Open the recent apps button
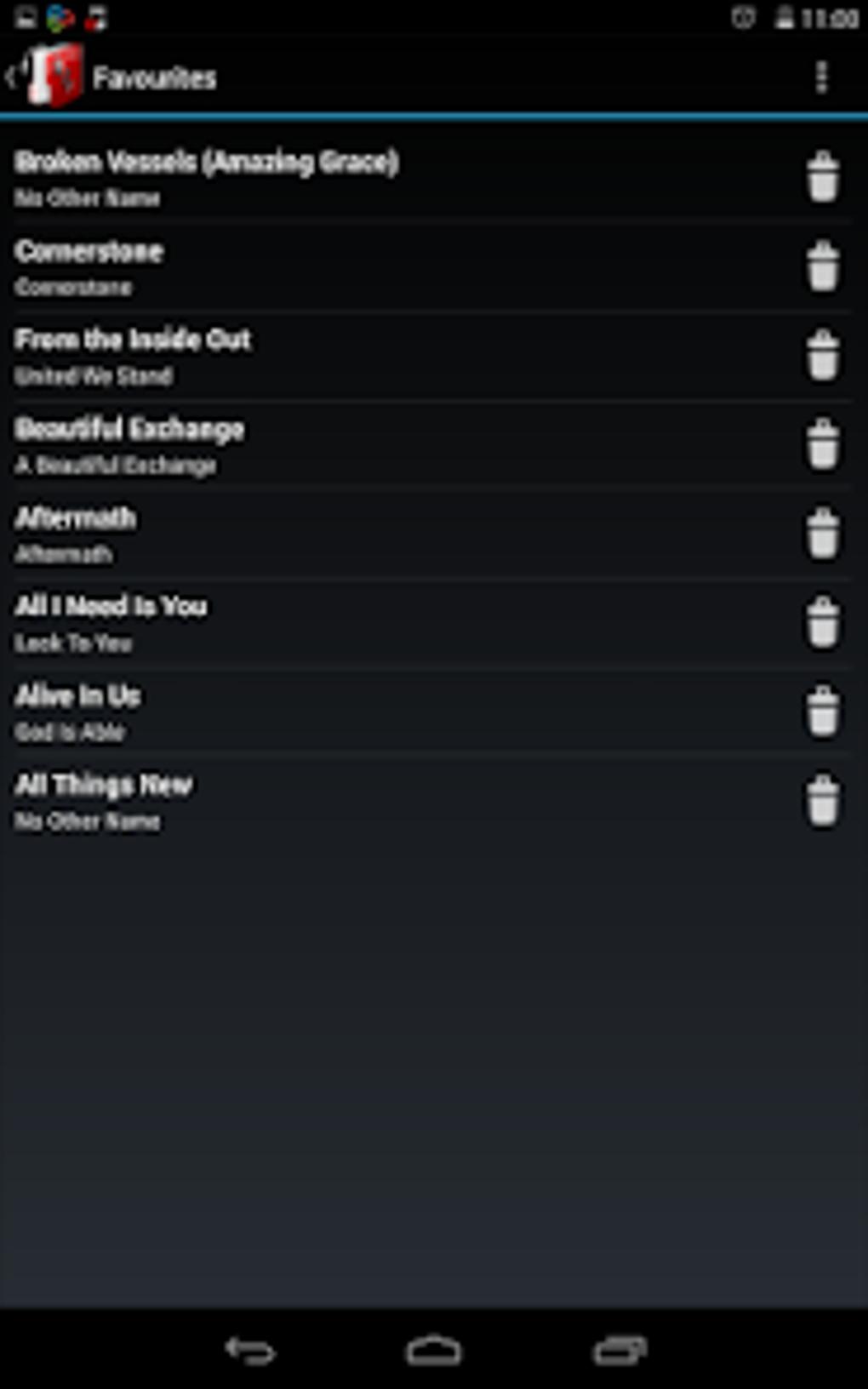The image size is (868, 1389). 620,1350
